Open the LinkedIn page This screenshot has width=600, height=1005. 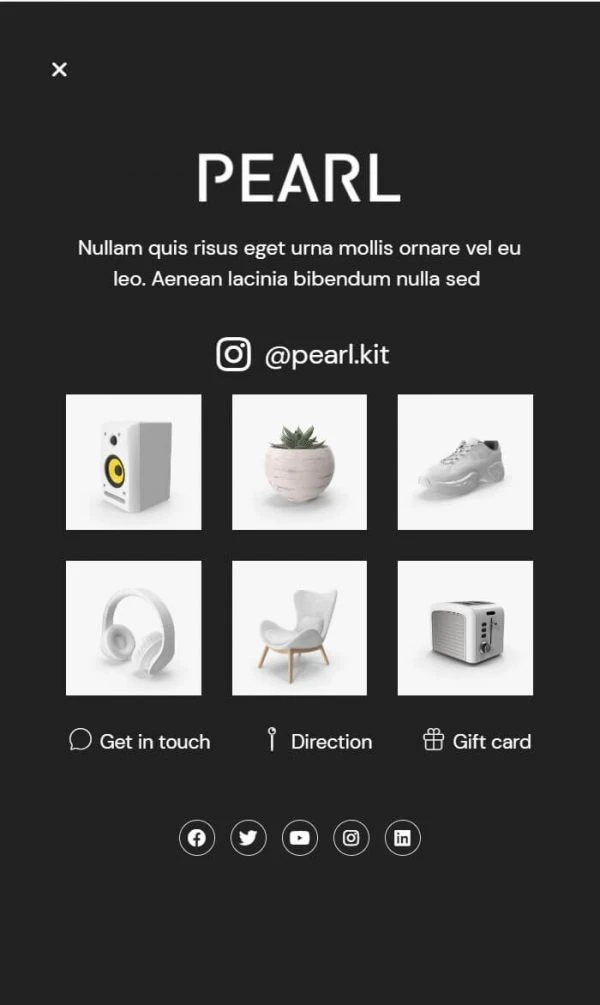coord(403,838)
